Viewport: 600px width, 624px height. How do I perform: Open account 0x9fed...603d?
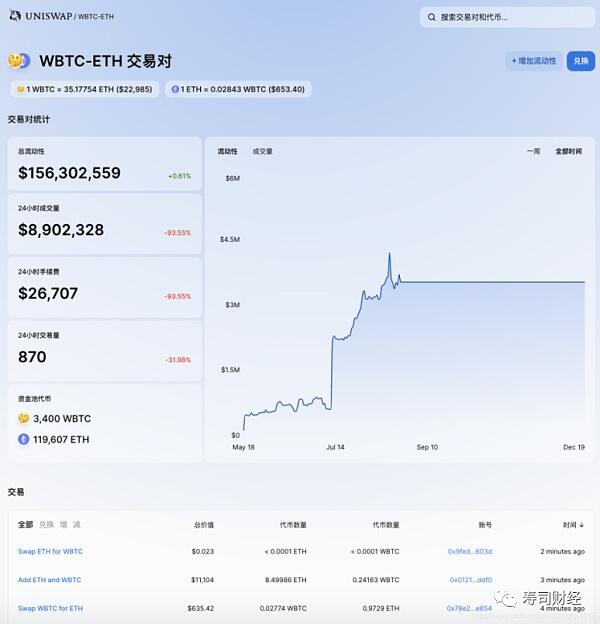[469, 551]
